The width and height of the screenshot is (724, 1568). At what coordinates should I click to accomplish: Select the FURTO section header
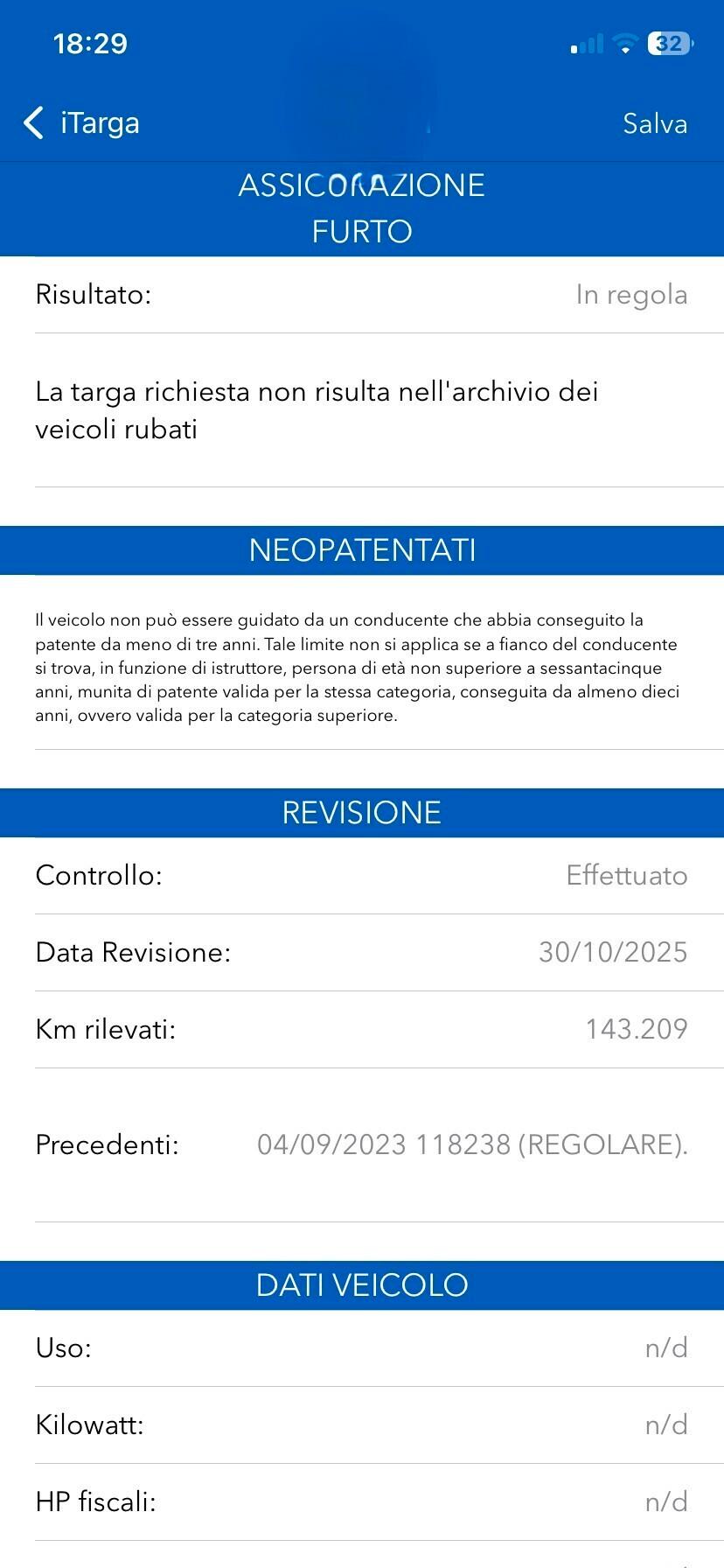(362, 232)
